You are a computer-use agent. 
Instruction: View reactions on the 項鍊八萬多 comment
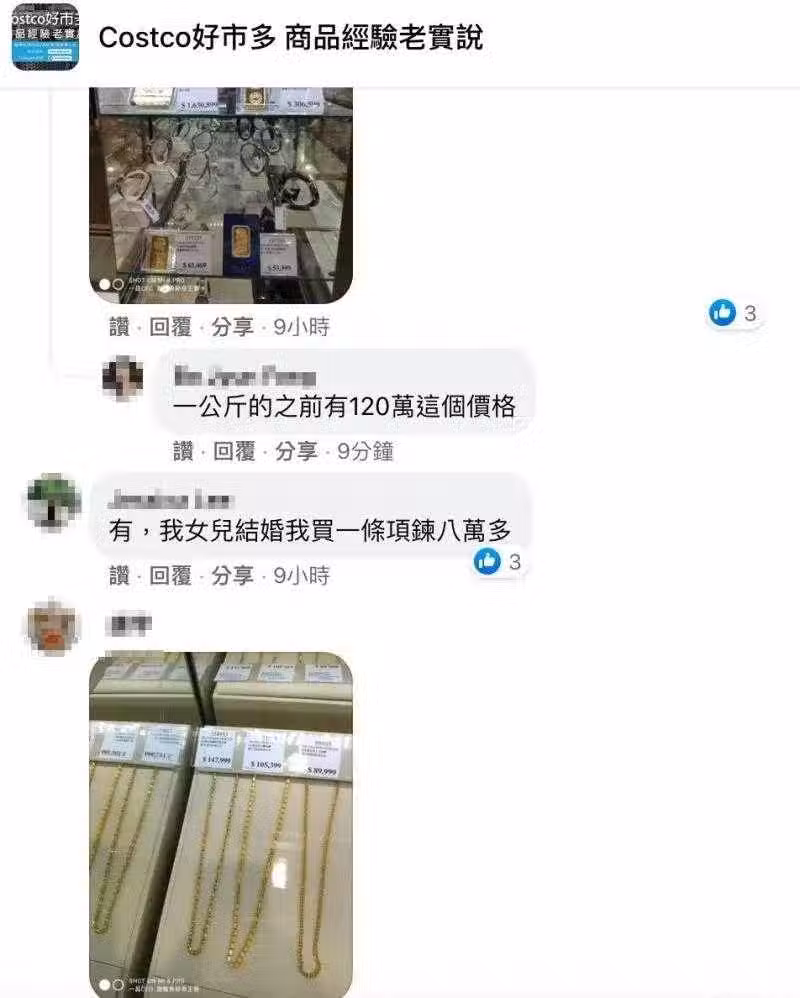[x=499, y=562]
